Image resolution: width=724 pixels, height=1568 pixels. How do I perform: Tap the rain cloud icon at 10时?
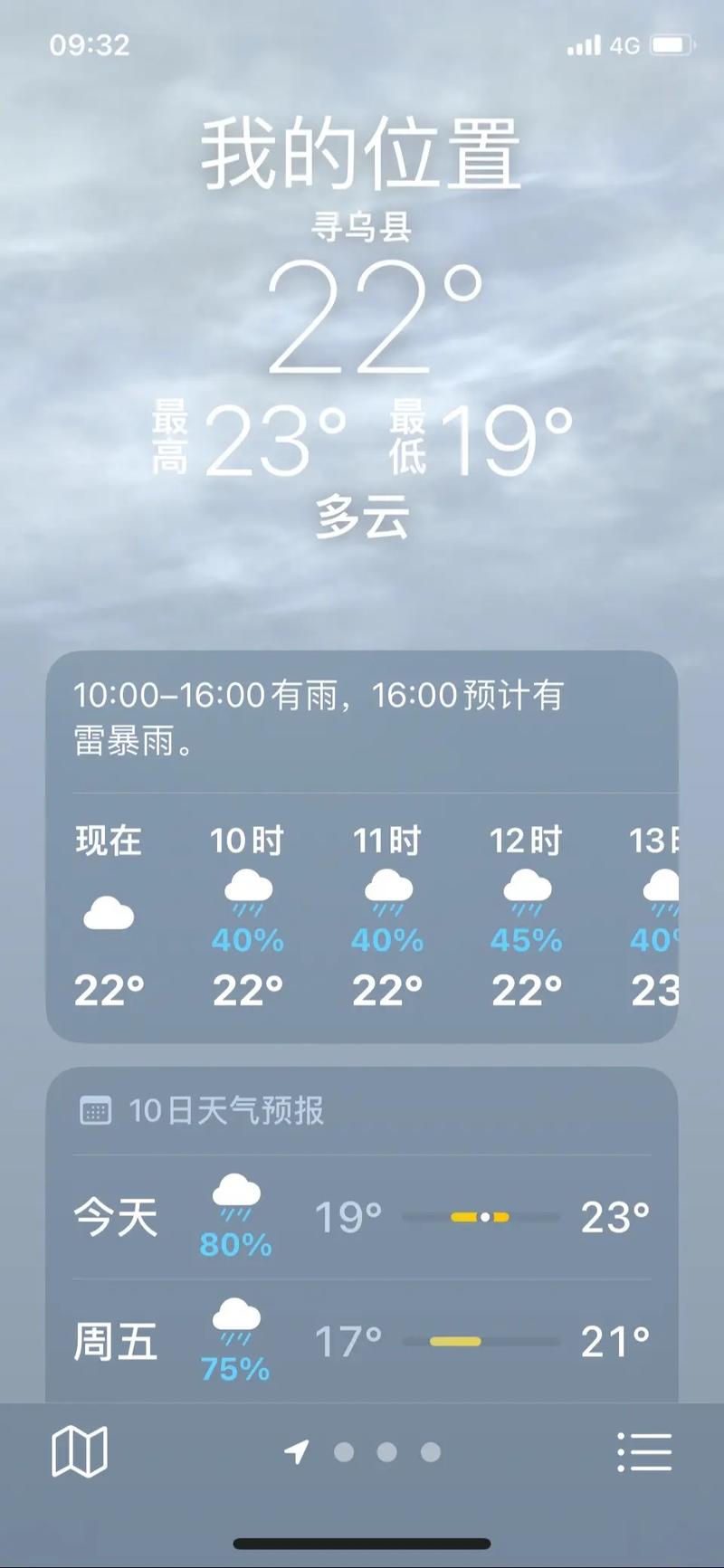248,894
